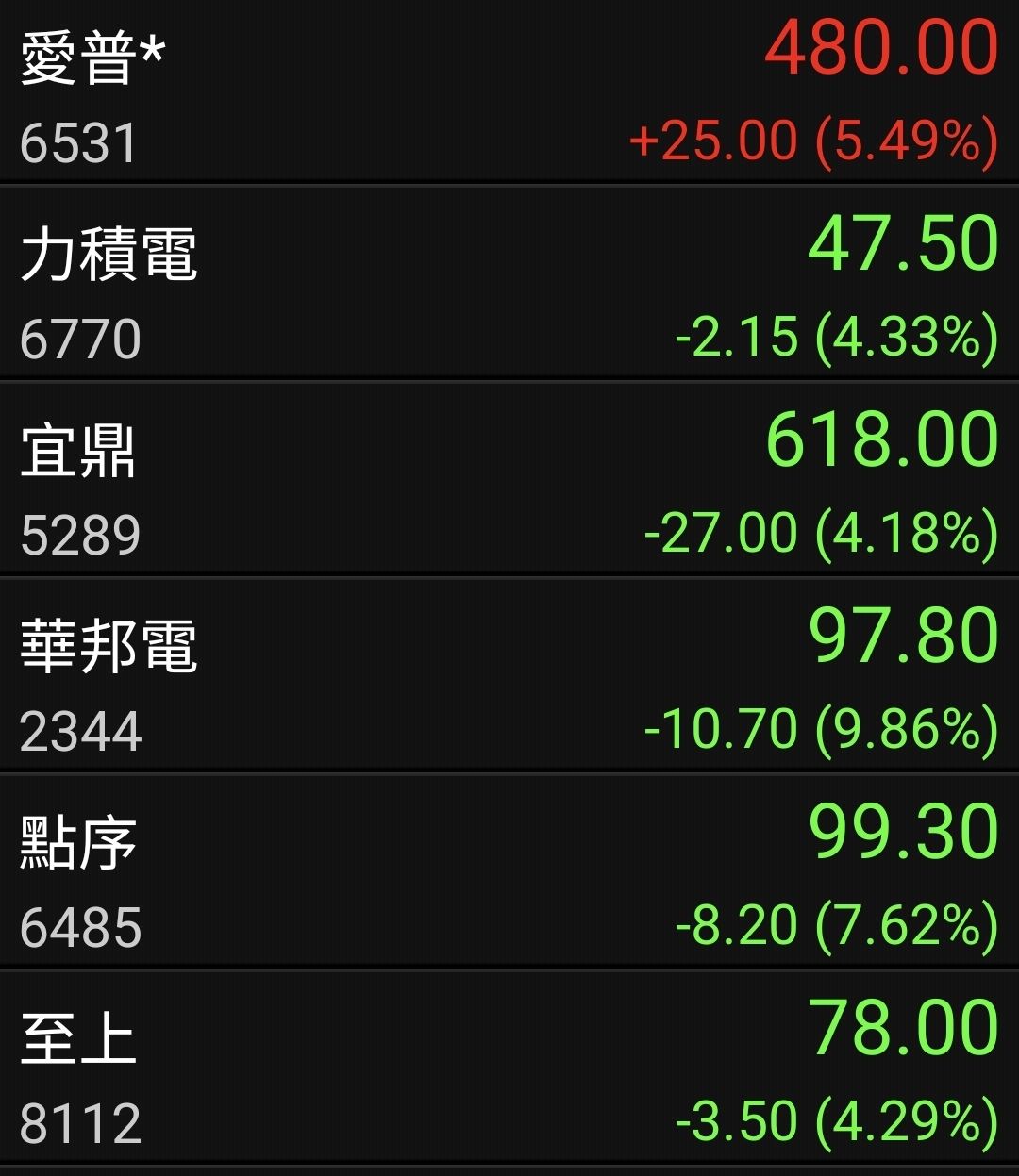View details for 宜鼎 5289

(x=509, y=482)
